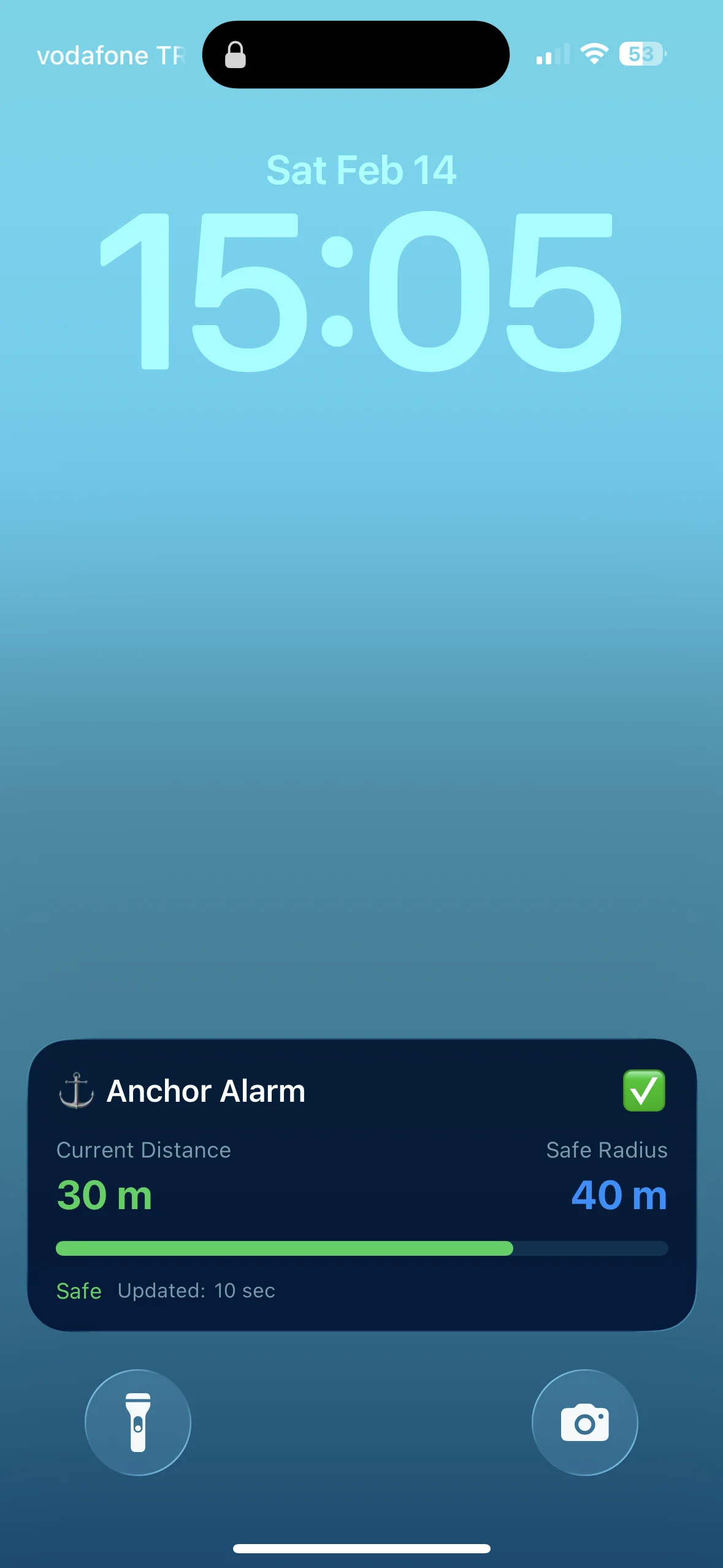This screenshot has width=723, height=1568.
Task: Tap the cellular signal indicator
Action: point(550,55)
